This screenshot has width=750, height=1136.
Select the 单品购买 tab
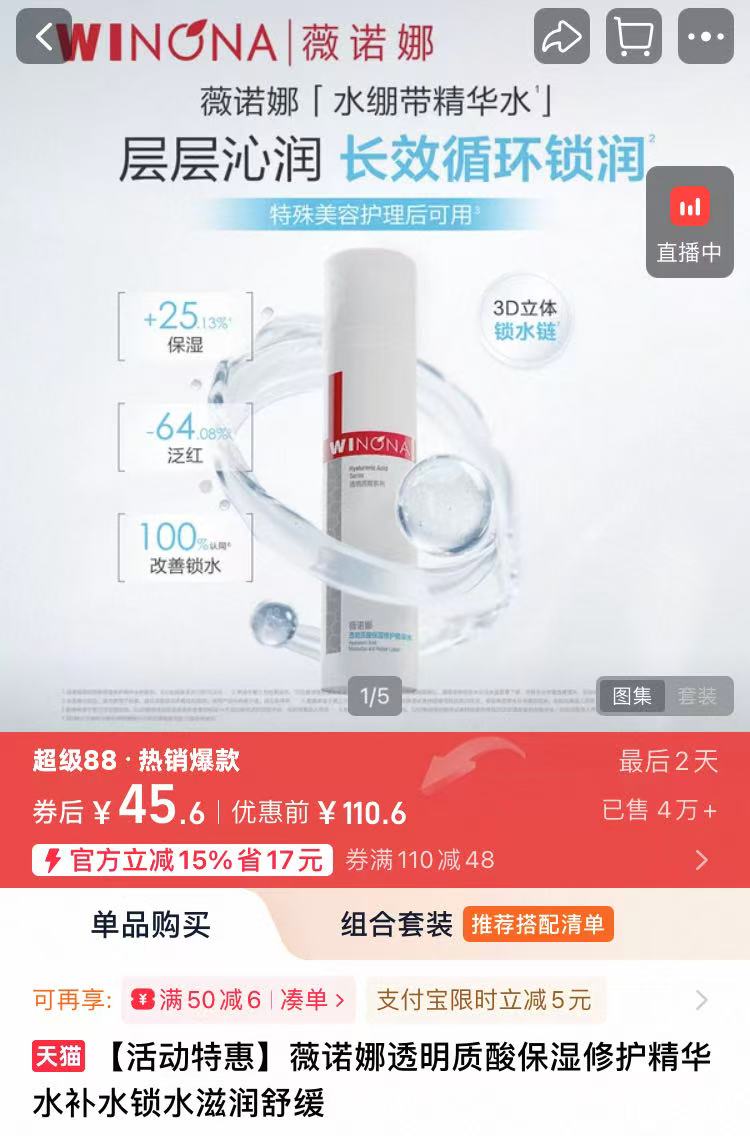pos(151,925)
